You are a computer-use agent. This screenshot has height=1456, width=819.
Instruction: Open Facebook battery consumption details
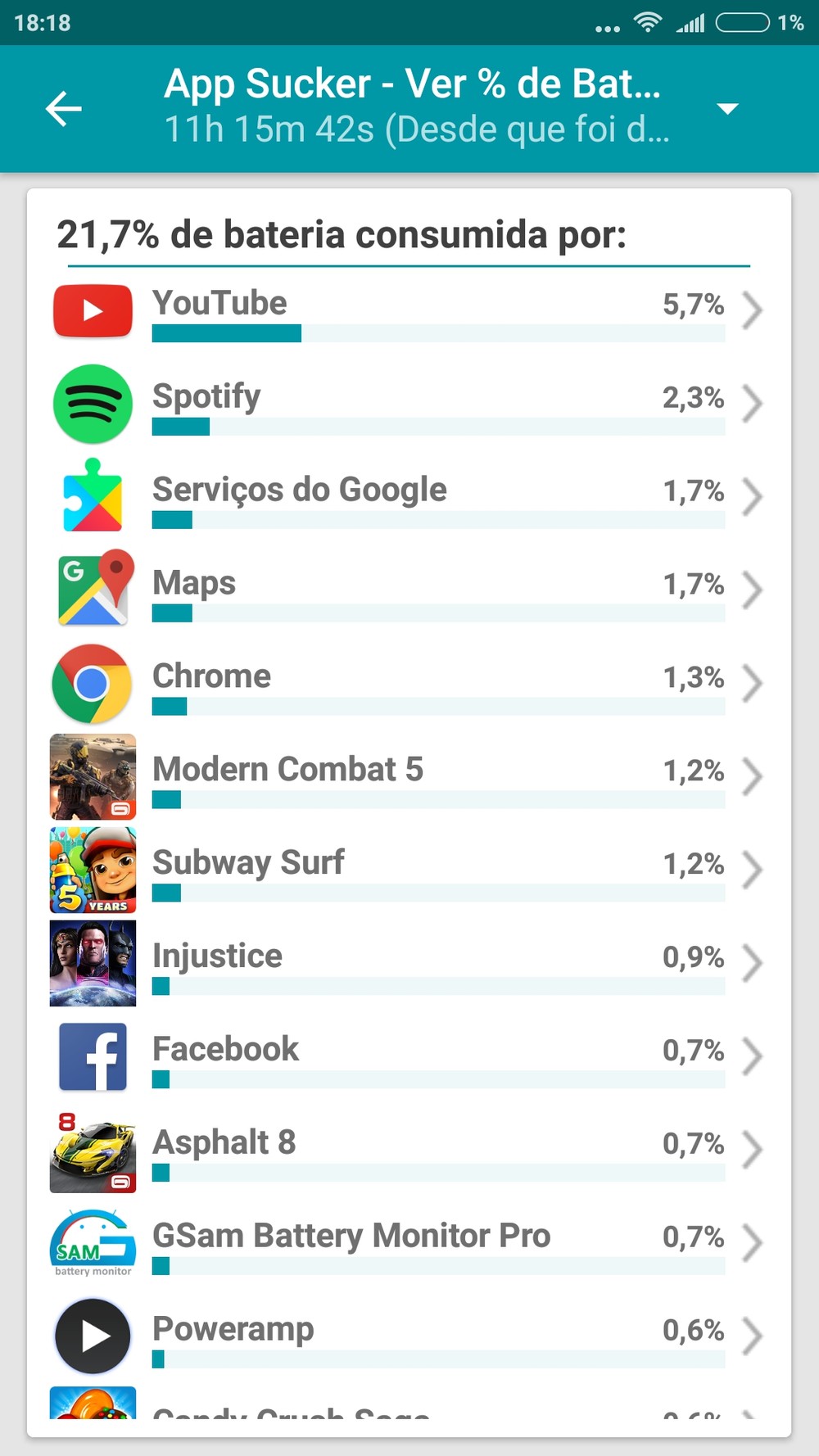[x=409, y=1057]
